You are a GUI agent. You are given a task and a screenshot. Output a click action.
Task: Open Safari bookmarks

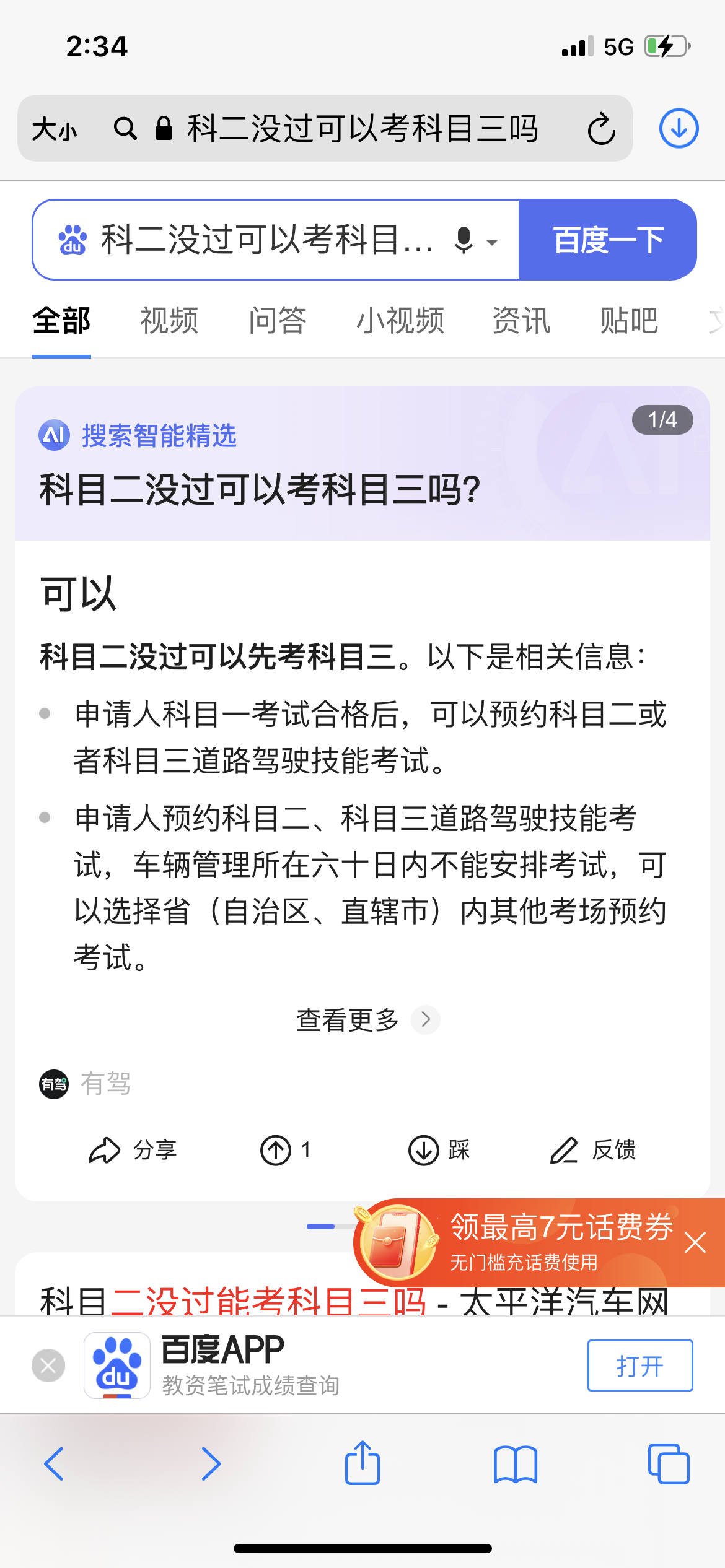516,1465
